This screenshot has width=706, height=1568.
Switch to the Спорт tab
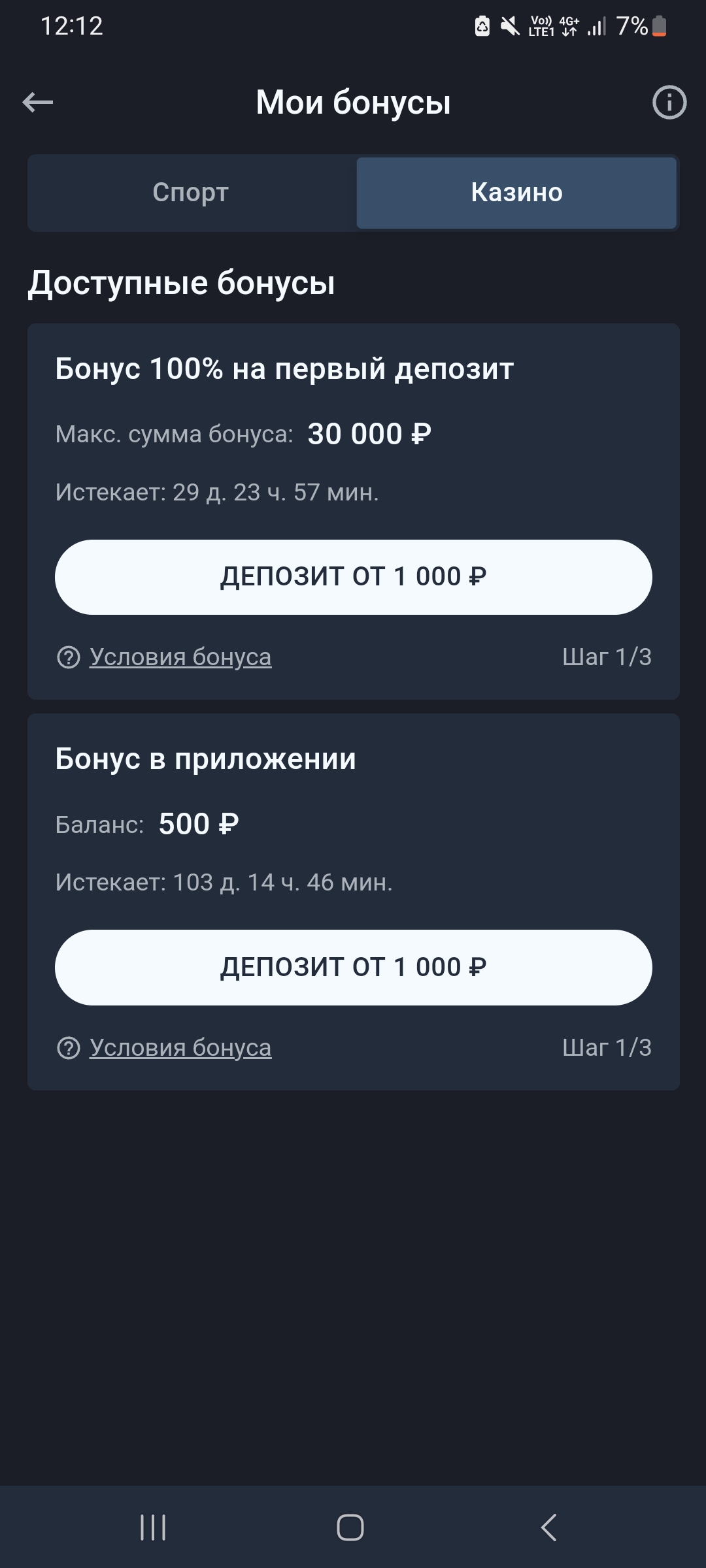191,193
